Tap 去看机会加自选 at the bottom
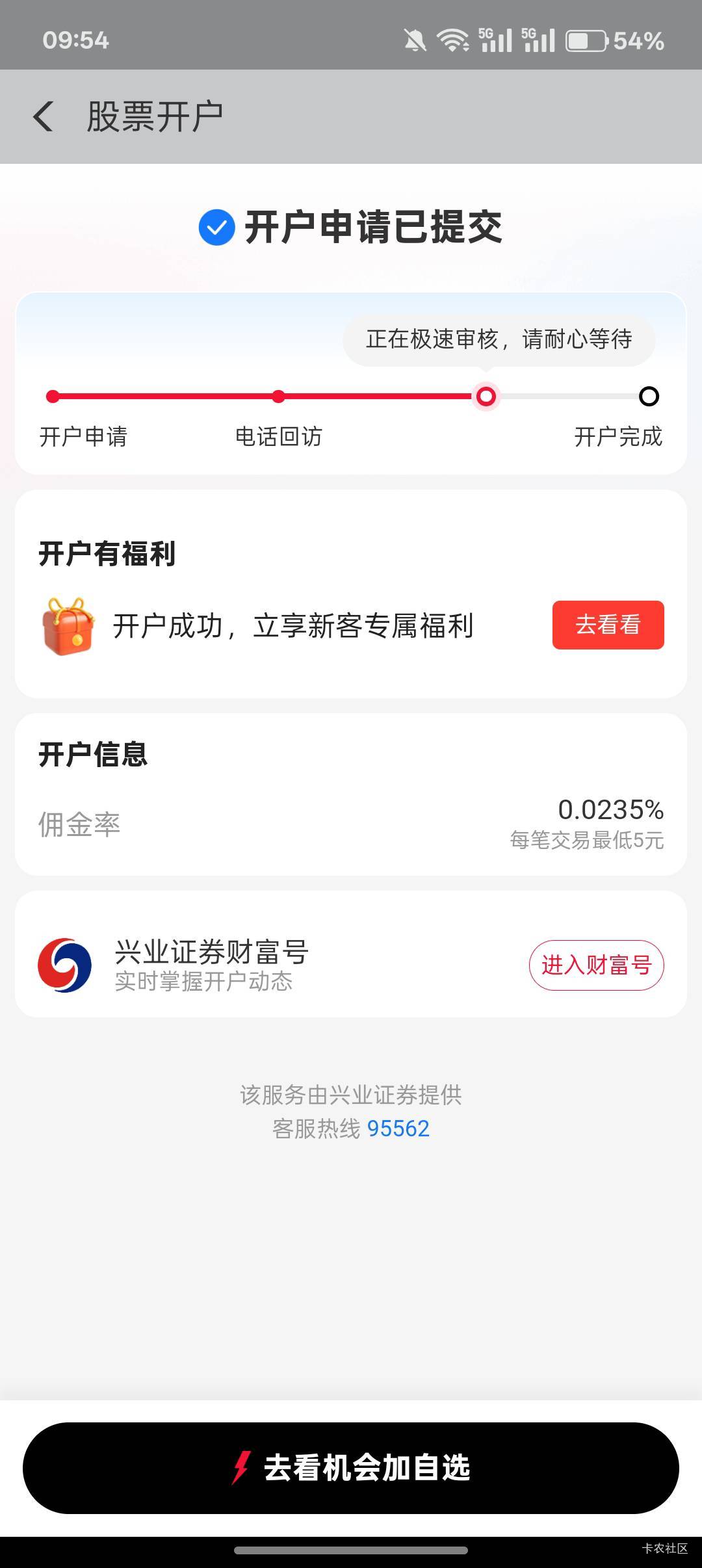Screen dimensions: 702x1568 point(351,1468)
